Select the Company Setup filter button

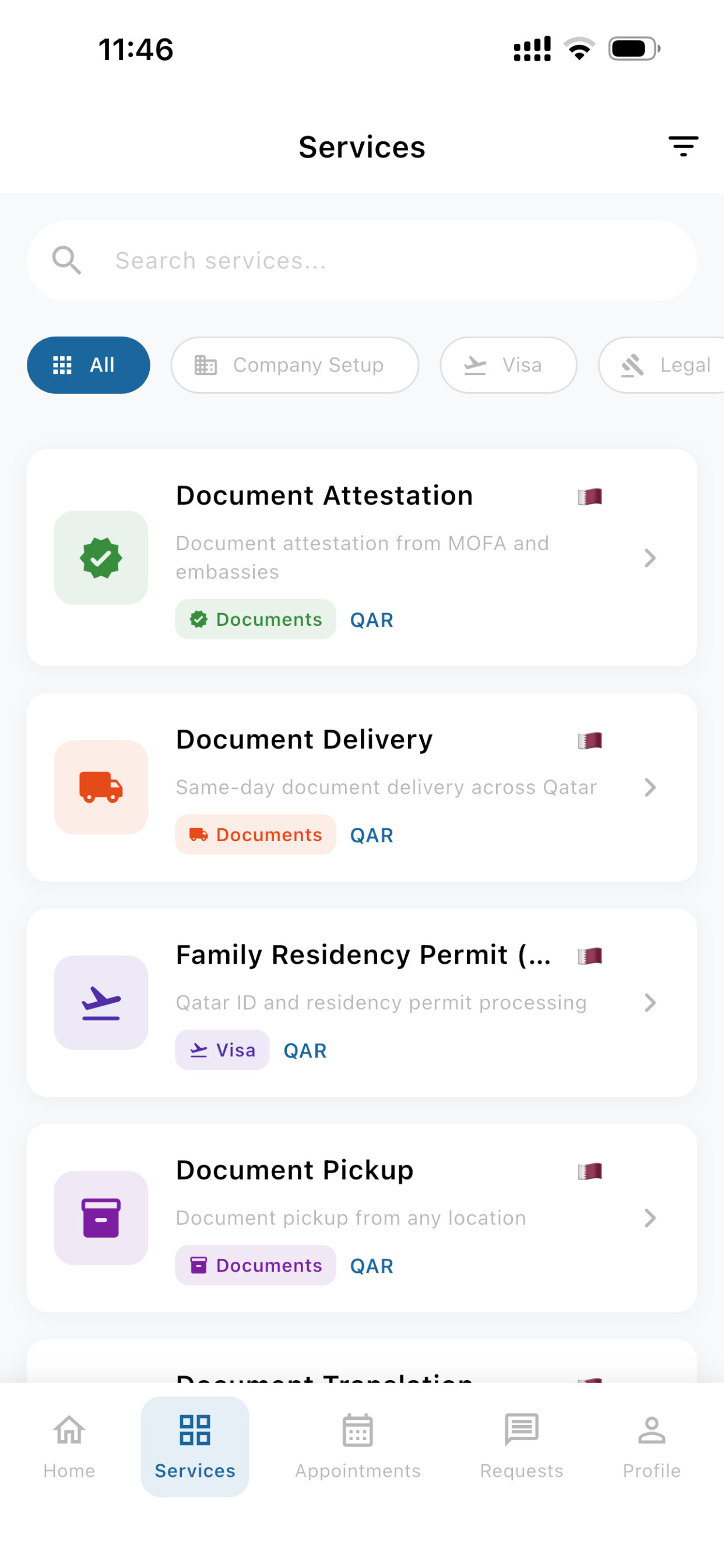(x=294, y=365)
